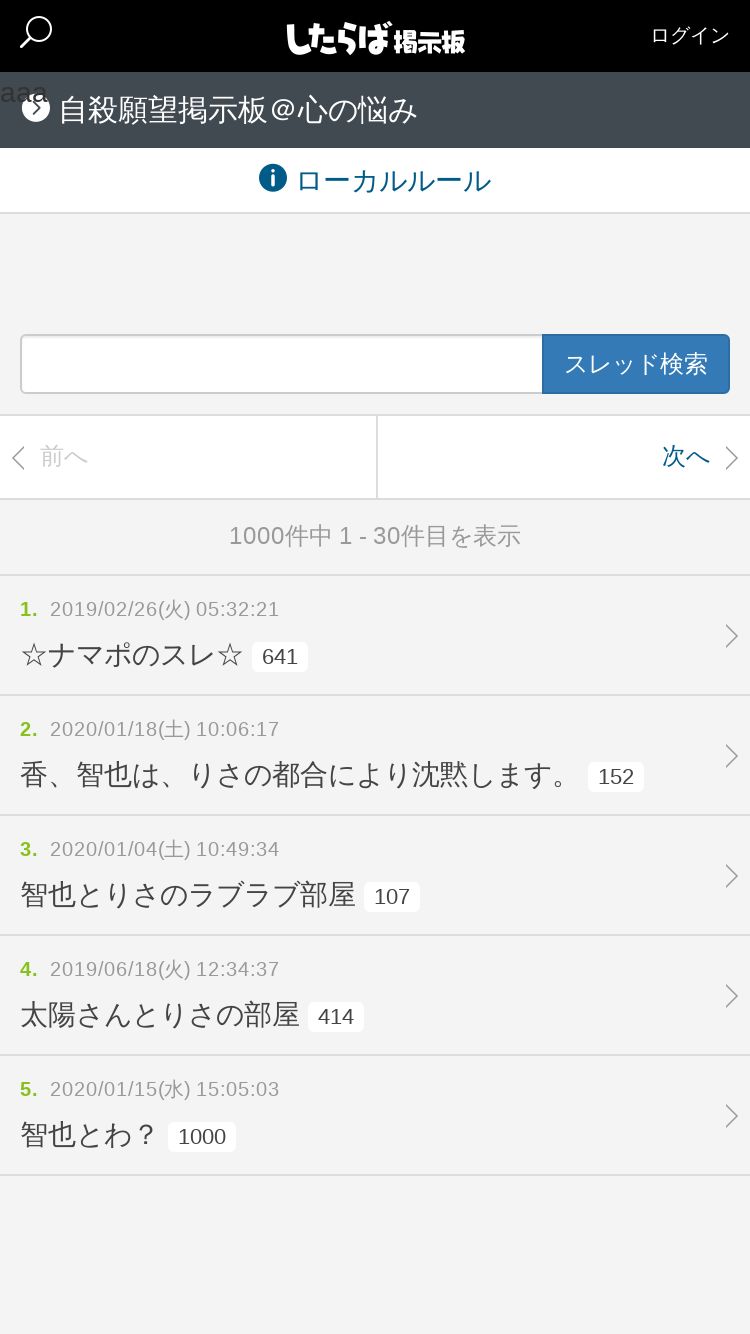The image size is (750, 1334).
Task: Open thread 智也とわ？
Action: click(375, 1115)
